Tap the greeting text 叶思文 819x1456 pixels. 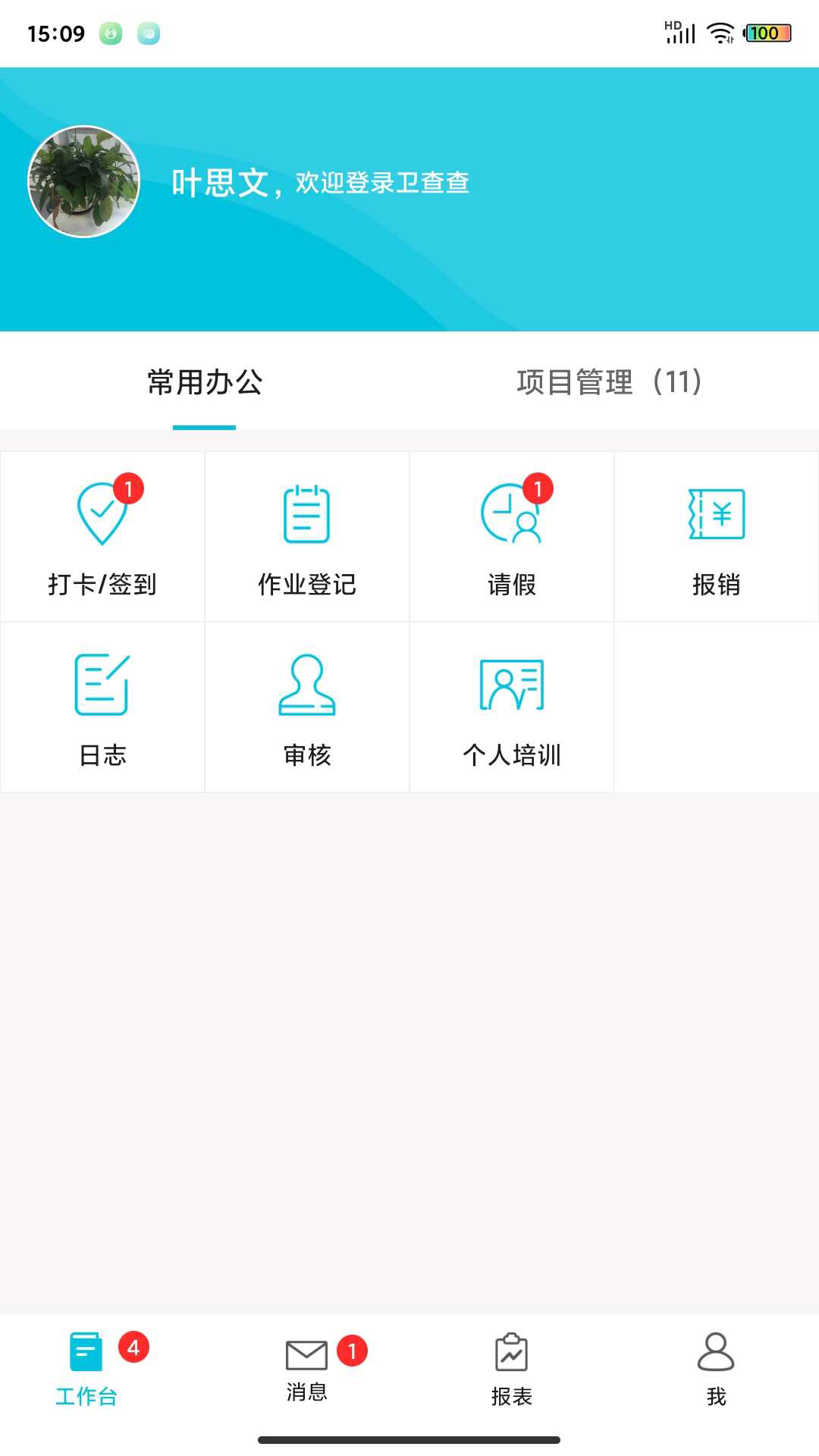[x=220, y=182]
